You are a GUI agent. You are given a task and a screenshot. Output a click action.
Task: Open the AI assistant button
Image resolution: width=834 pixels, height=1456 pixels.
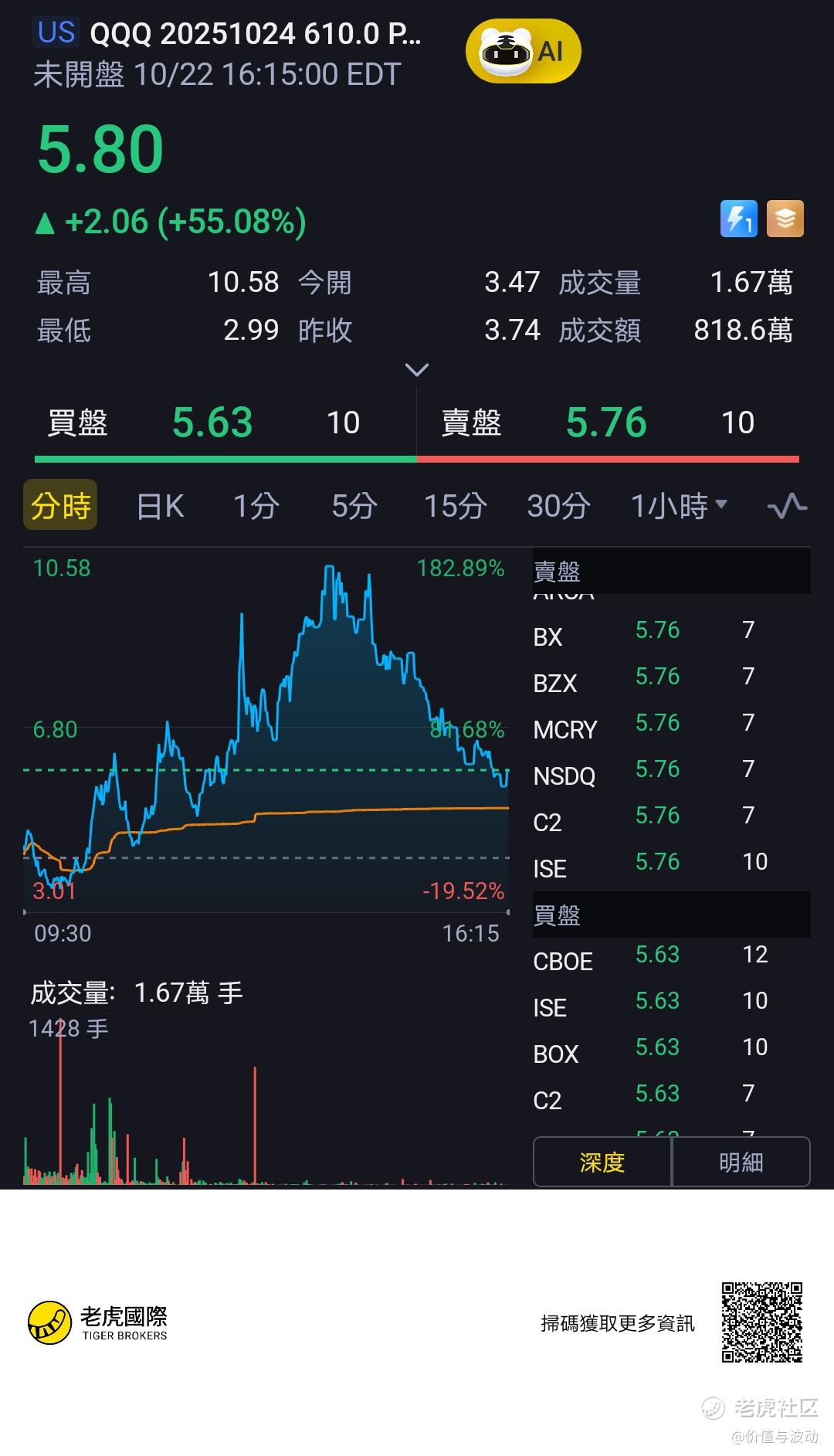click(523, 52)
